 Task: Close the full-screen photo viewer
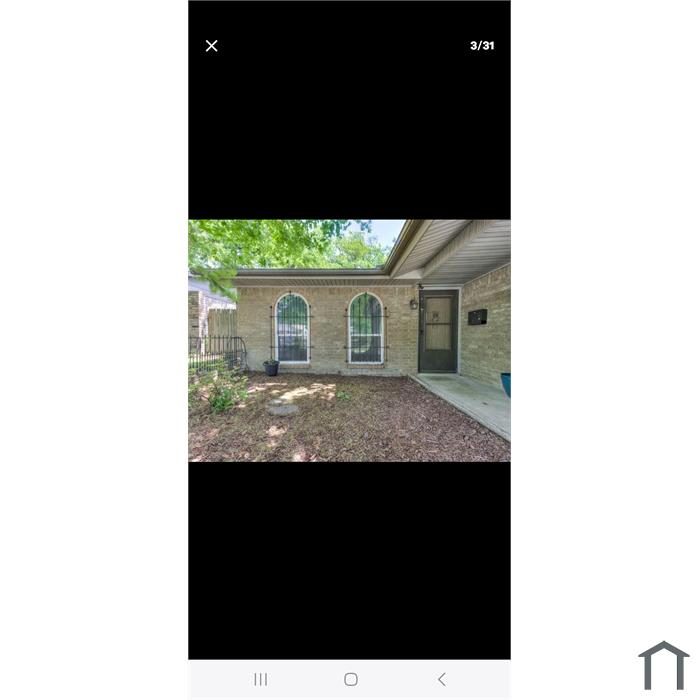point(212,46)
